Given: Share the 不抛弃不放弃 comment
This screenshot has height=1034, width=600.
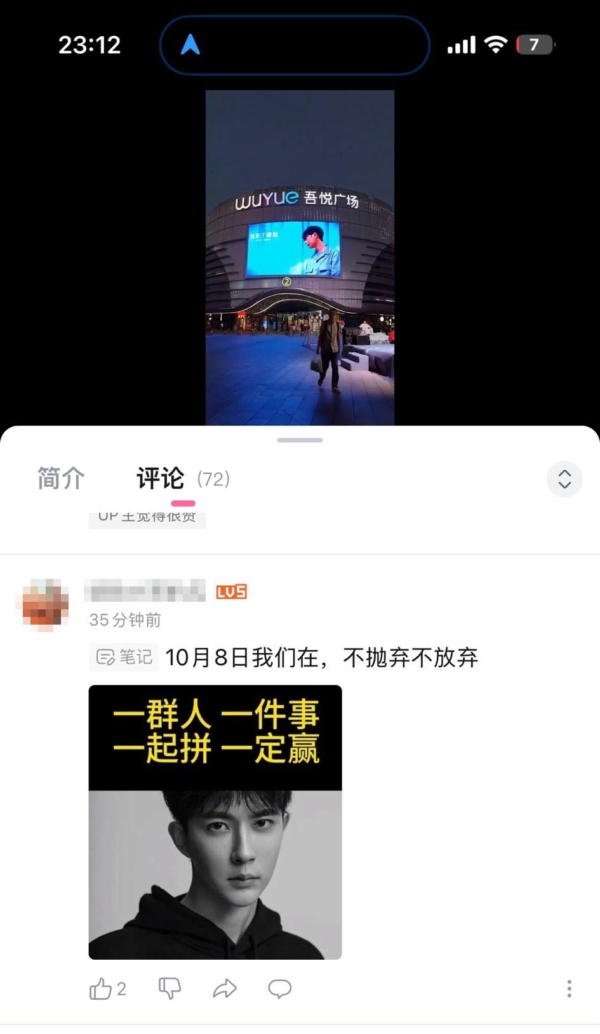Looking at the screenshot, I should coord(225,989).
